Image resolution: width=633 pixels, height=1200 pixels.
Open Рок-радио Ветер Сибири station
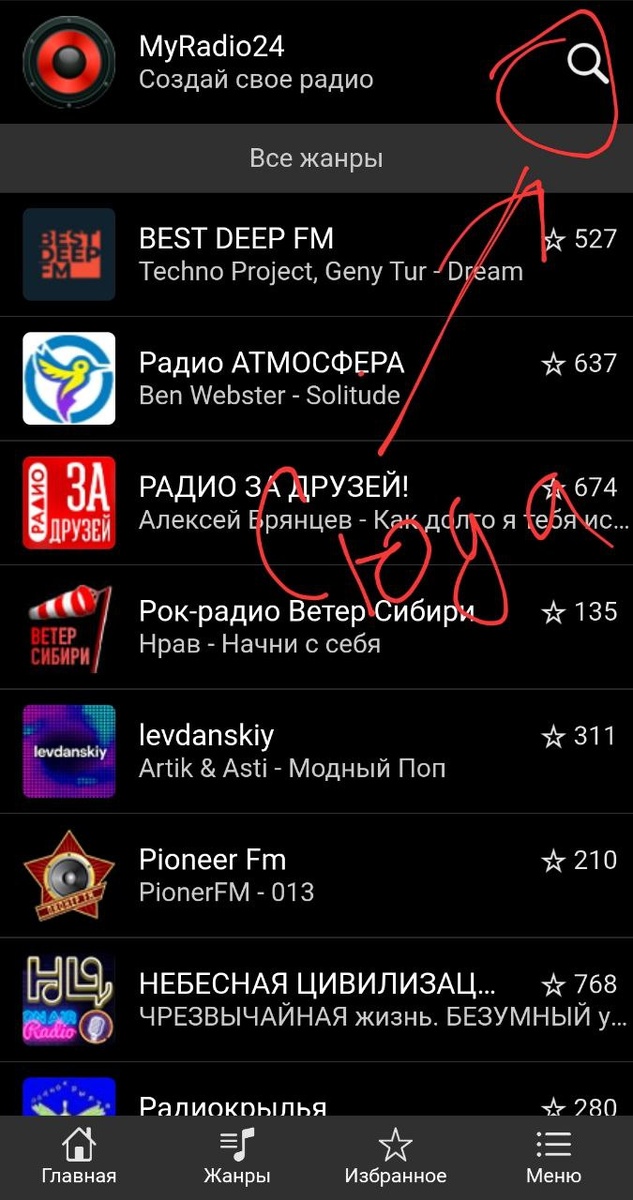coord(300,626)
